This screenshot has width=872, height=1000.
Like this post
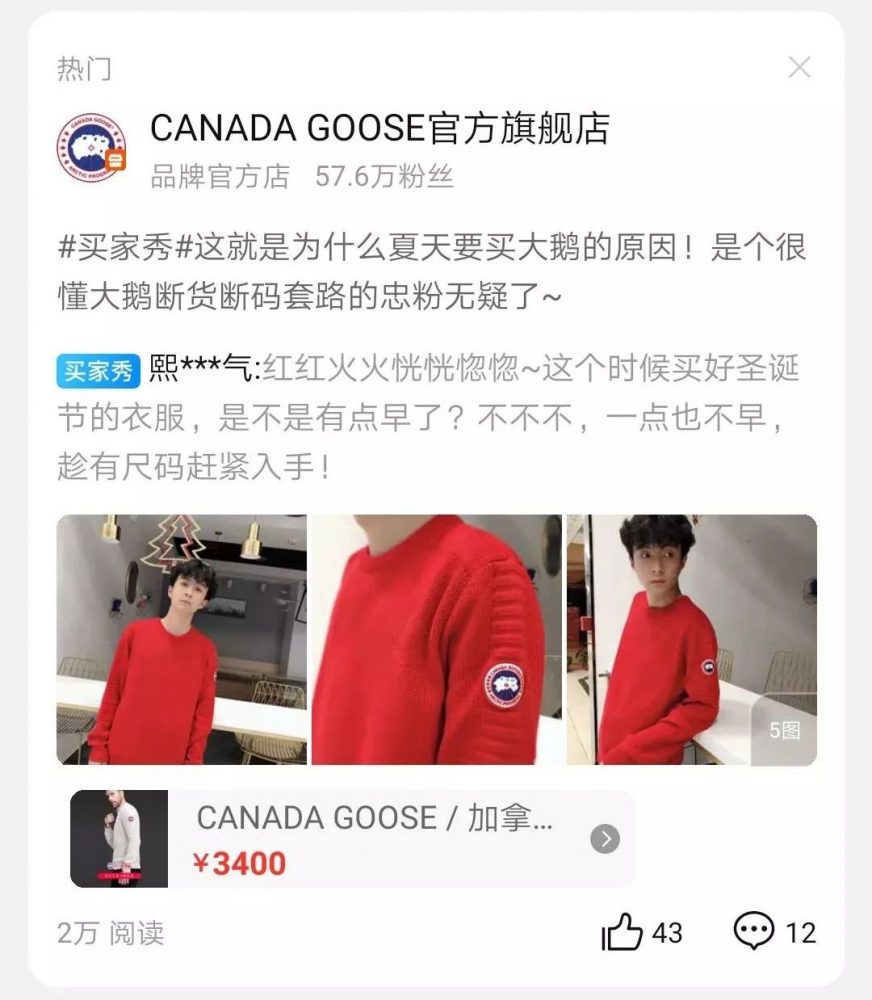pyautogui.click(x=623, y=933)
